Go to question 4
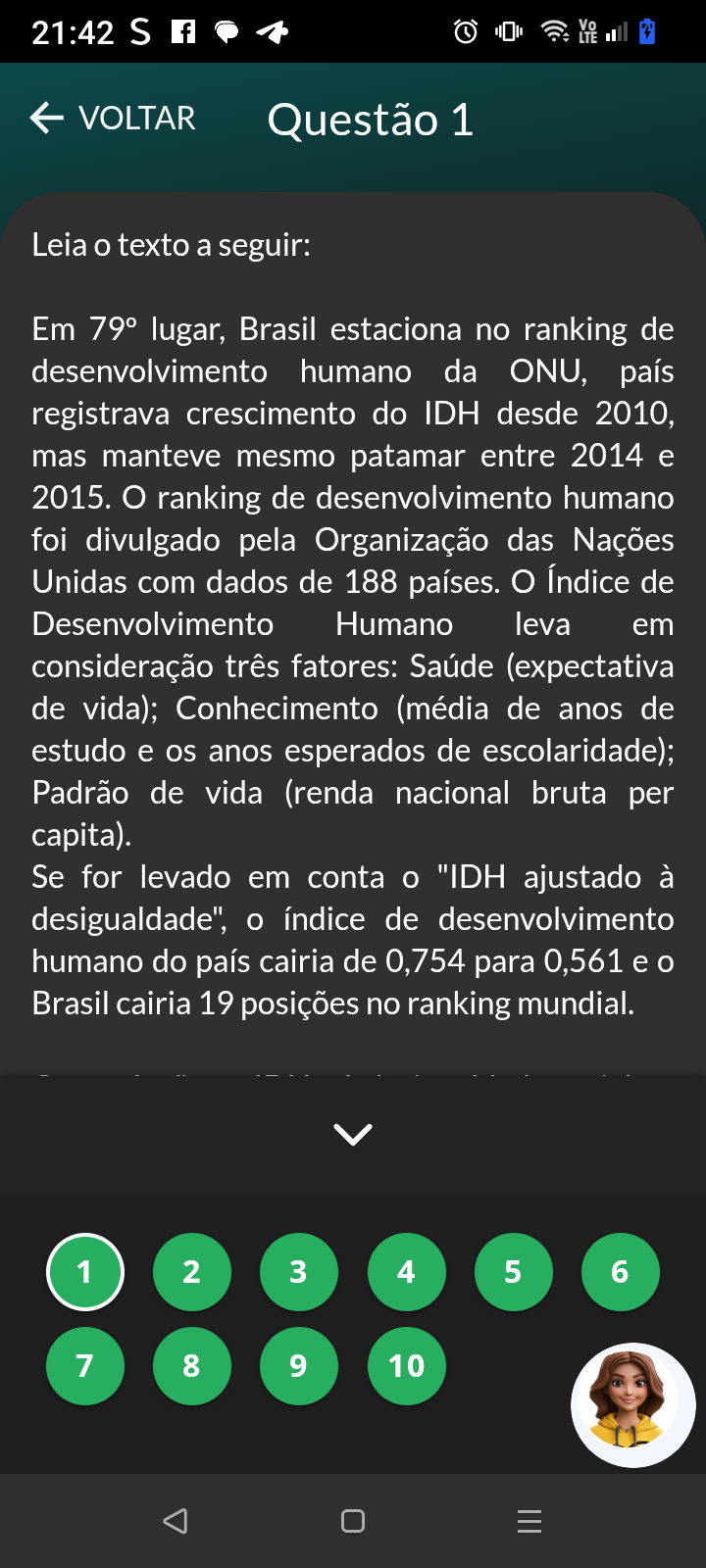This screenshot has width=706, height=1568. [406, 1272]
